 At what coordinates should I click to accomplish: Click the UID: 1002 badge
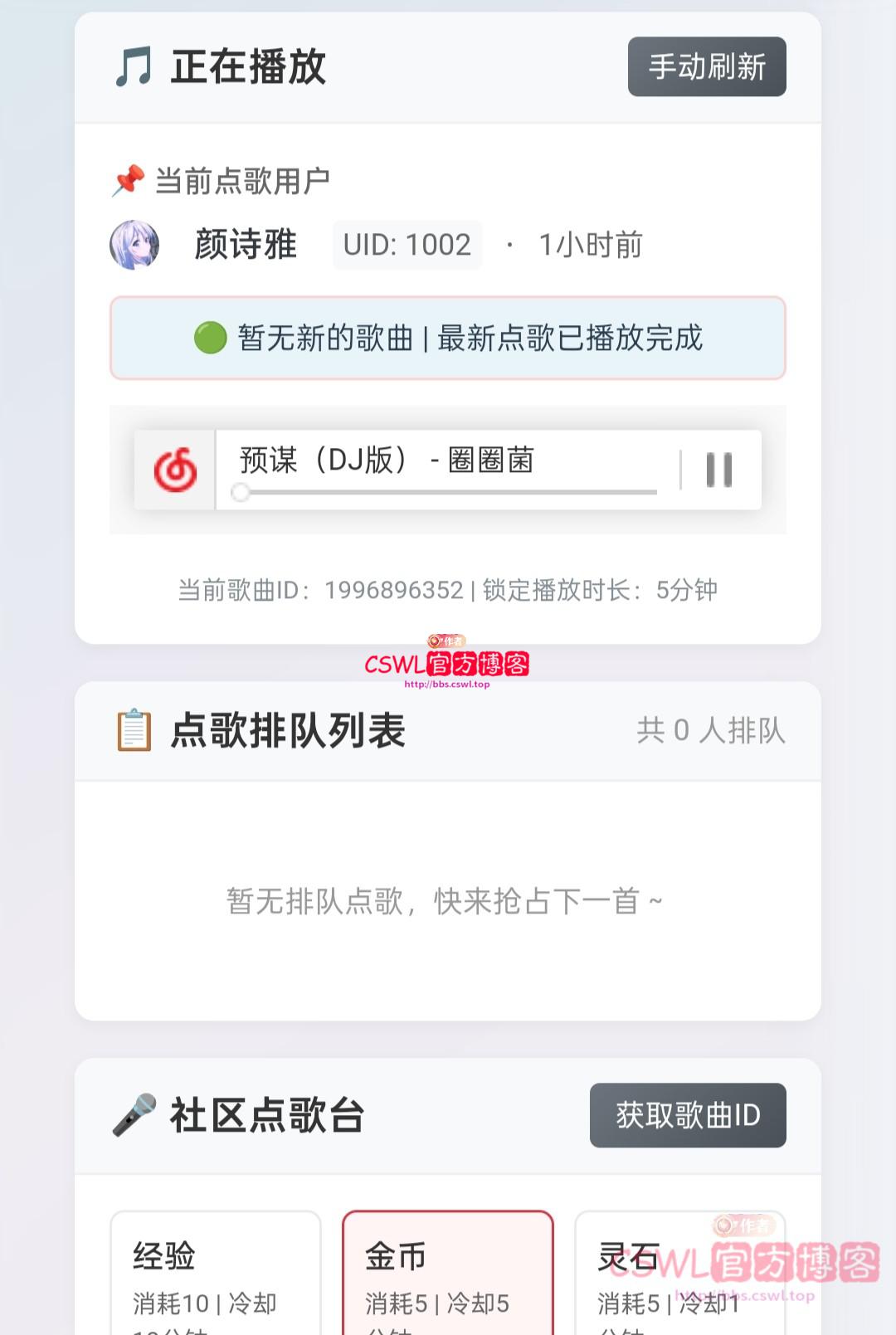point(407,243)
